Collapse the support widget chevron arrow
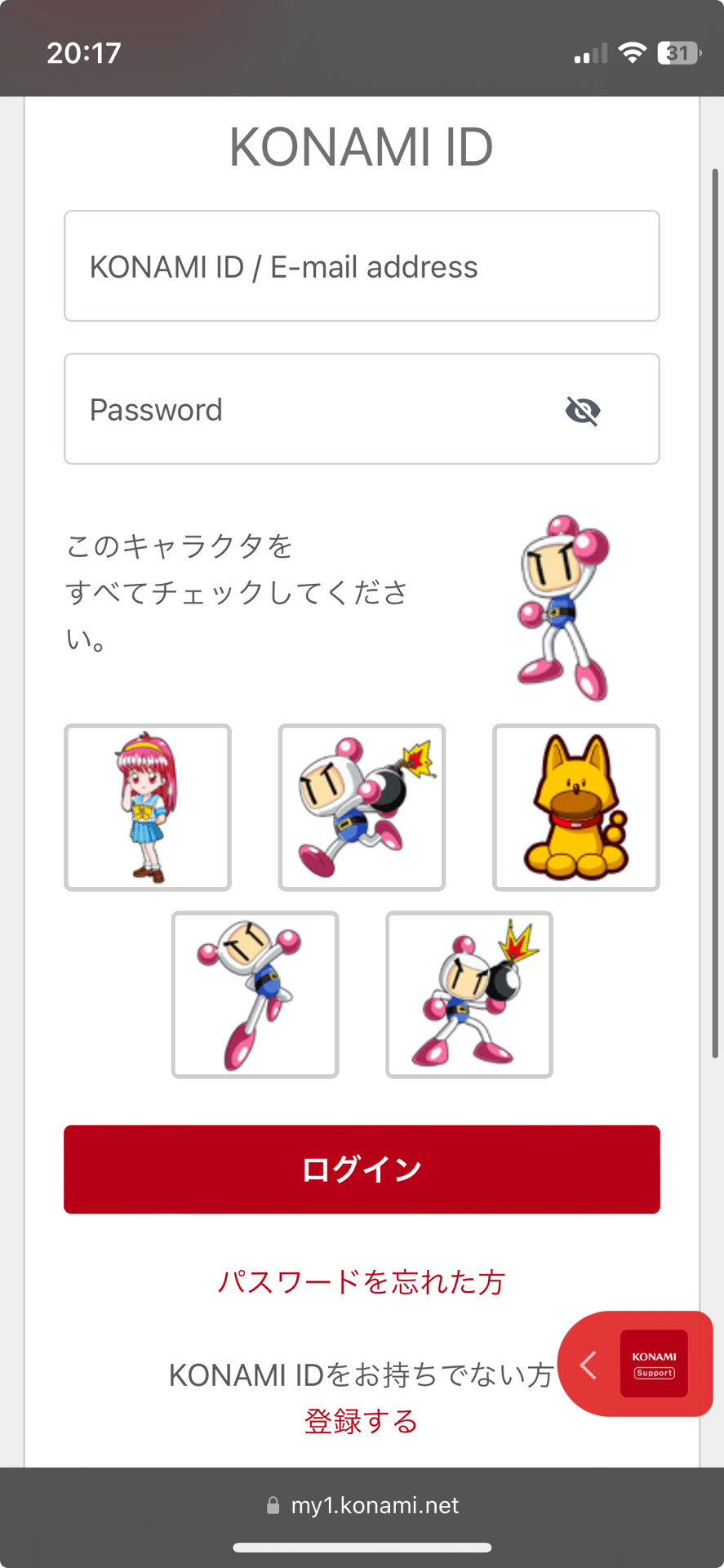The image size is (724, 1568). click(x=587, y=1365)
